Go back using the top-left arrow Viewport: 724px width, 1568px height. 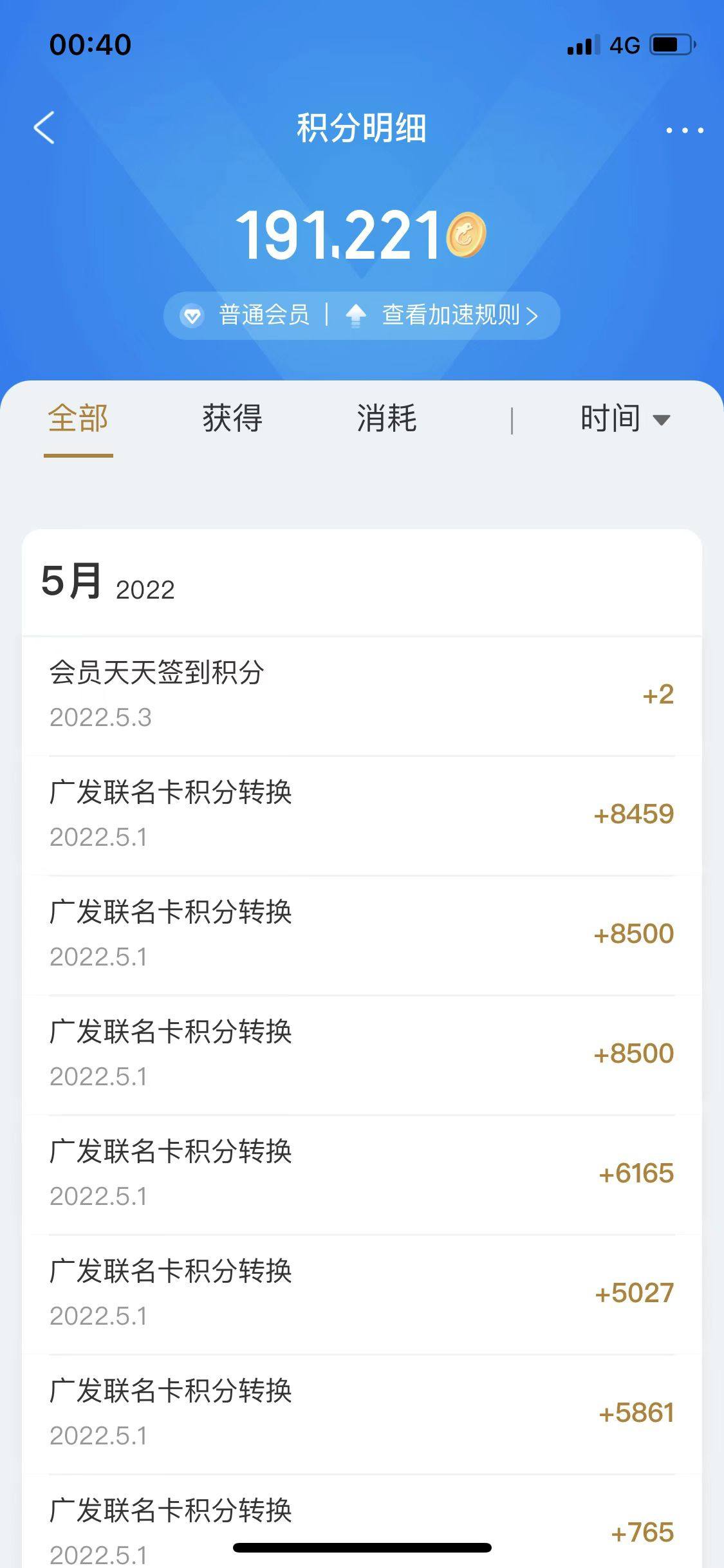(44, 127)
